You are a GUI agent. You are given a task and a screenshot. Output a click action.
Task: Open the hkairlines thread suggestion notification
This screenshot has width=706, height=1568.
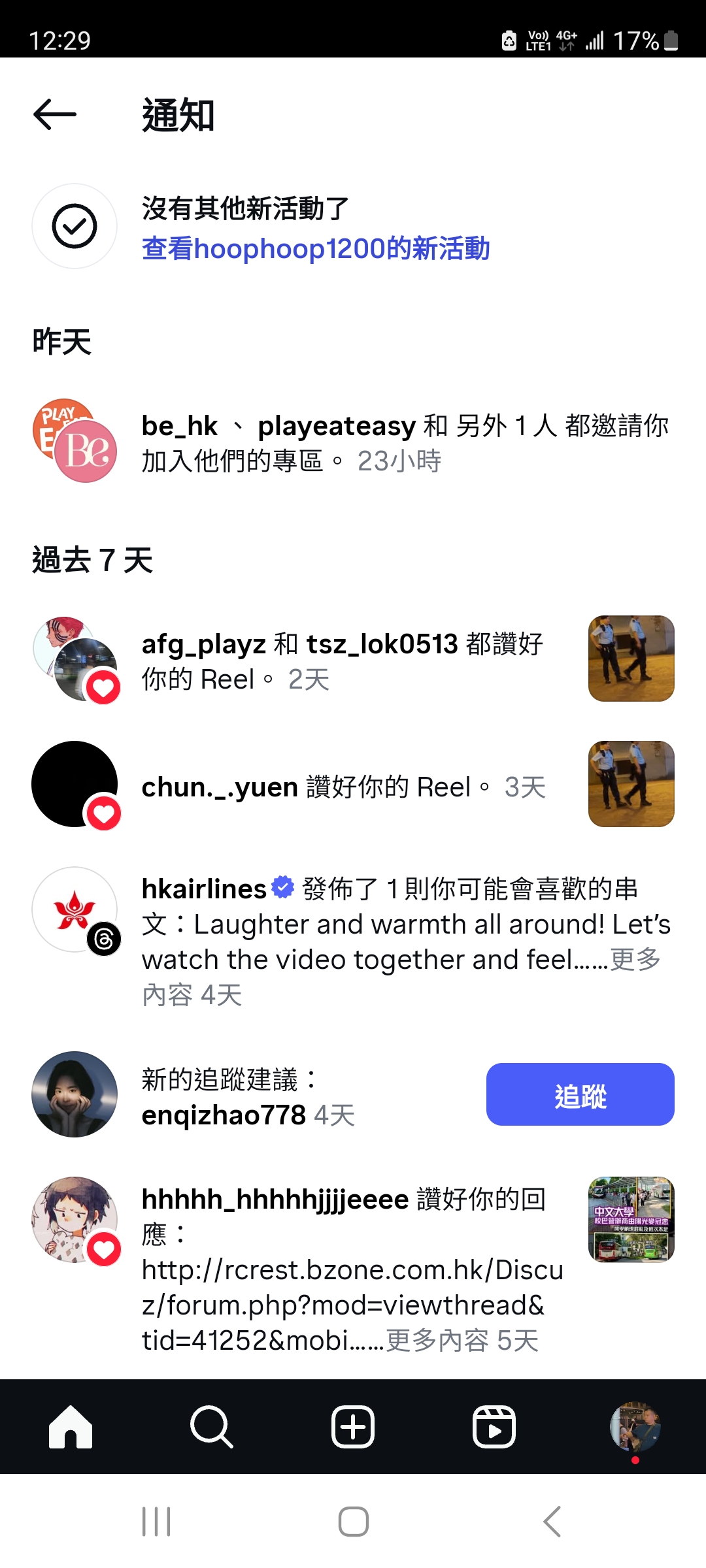[405, 941]
